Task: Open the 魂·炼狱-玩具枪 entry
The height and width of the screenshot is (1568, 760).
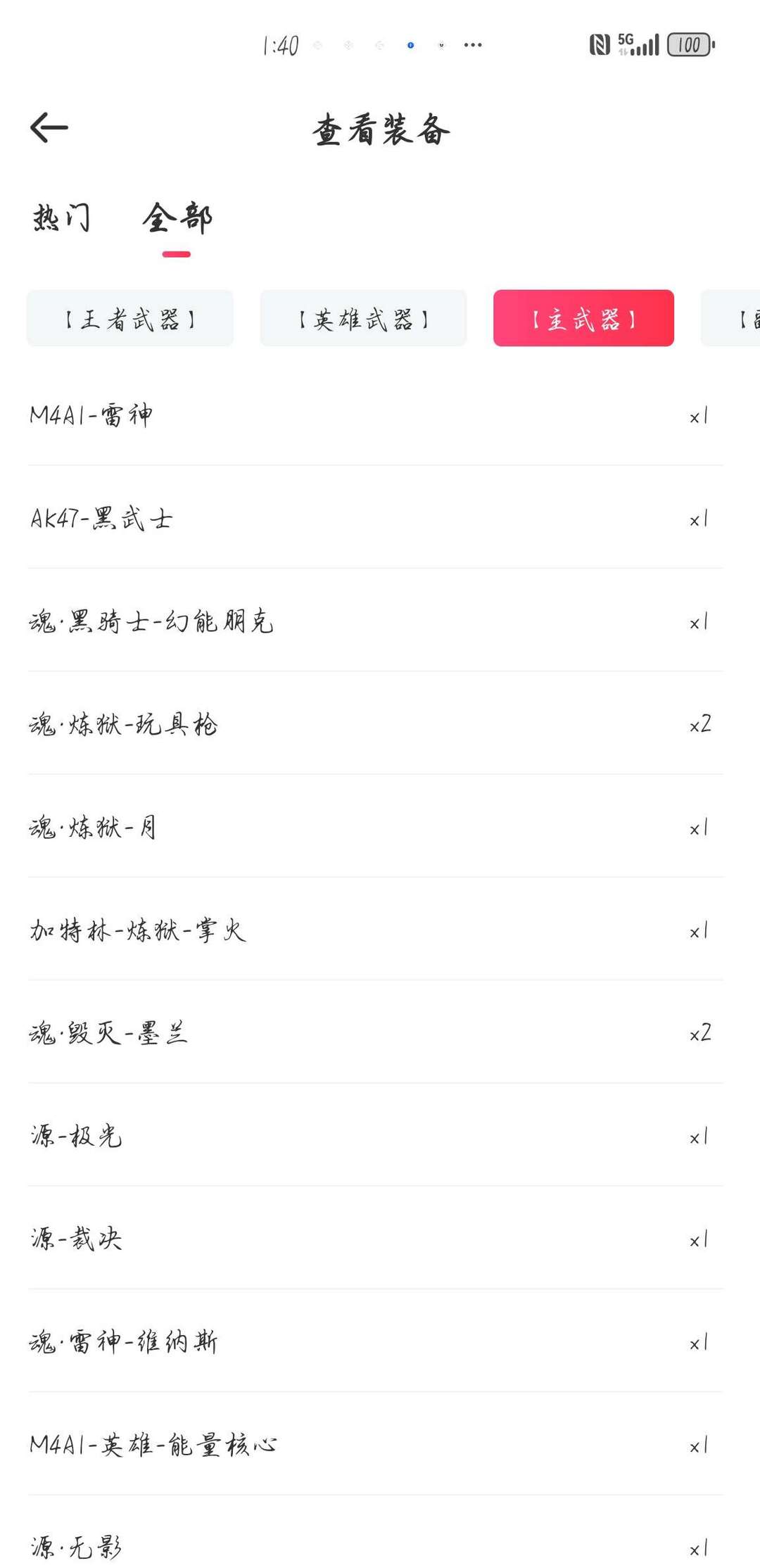Action: point(380,725)
